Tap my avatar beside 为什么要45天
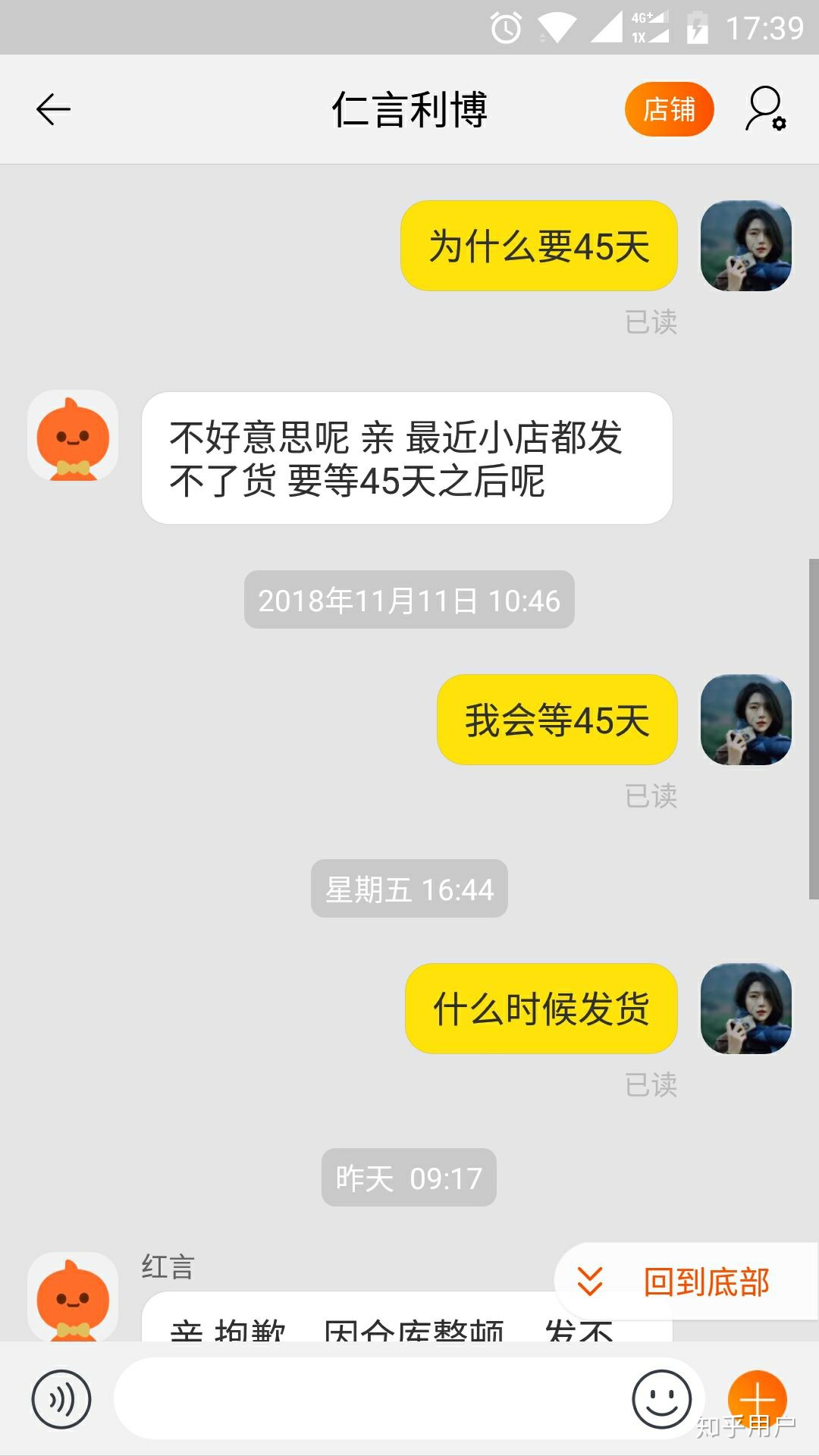This screenshot has height=1456, width=819. (745, 246)
